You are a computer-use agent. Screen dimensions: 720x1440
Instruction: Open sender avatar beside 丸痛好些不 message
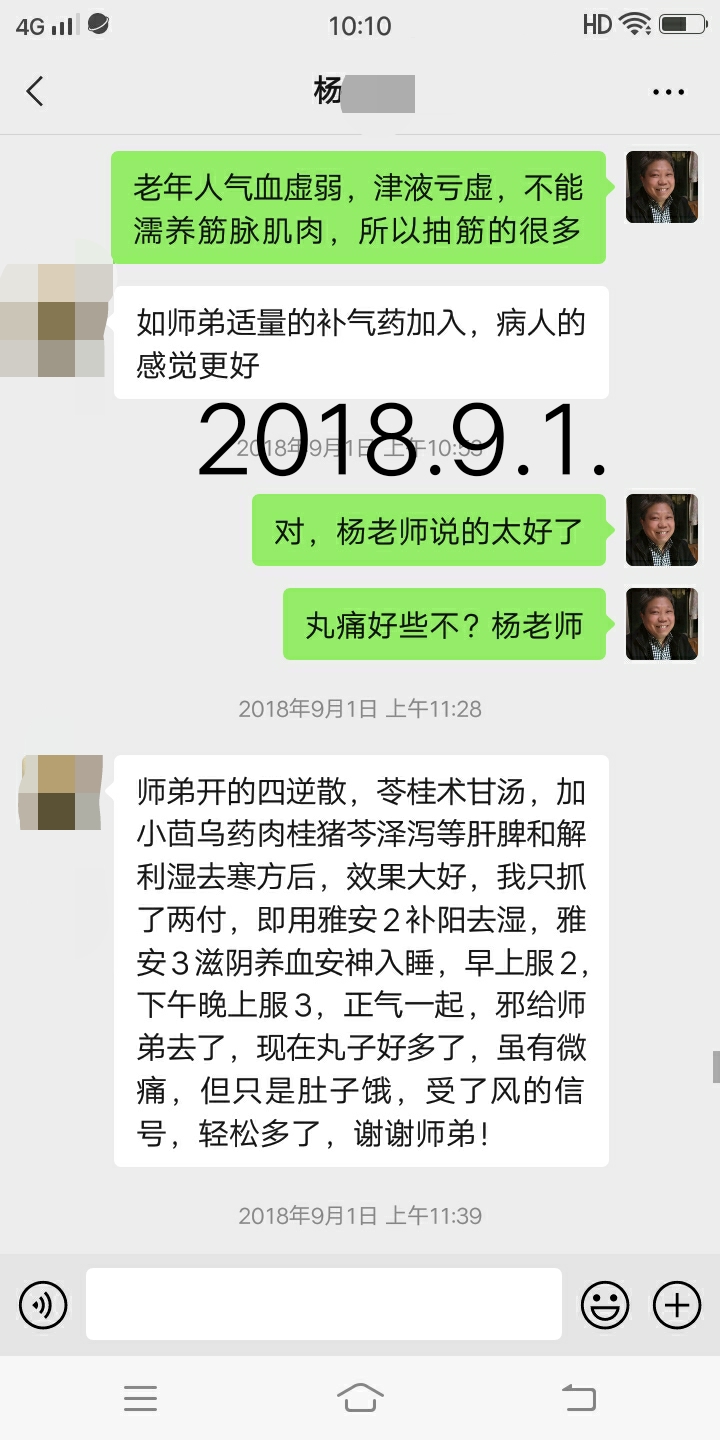coord(662,624)
